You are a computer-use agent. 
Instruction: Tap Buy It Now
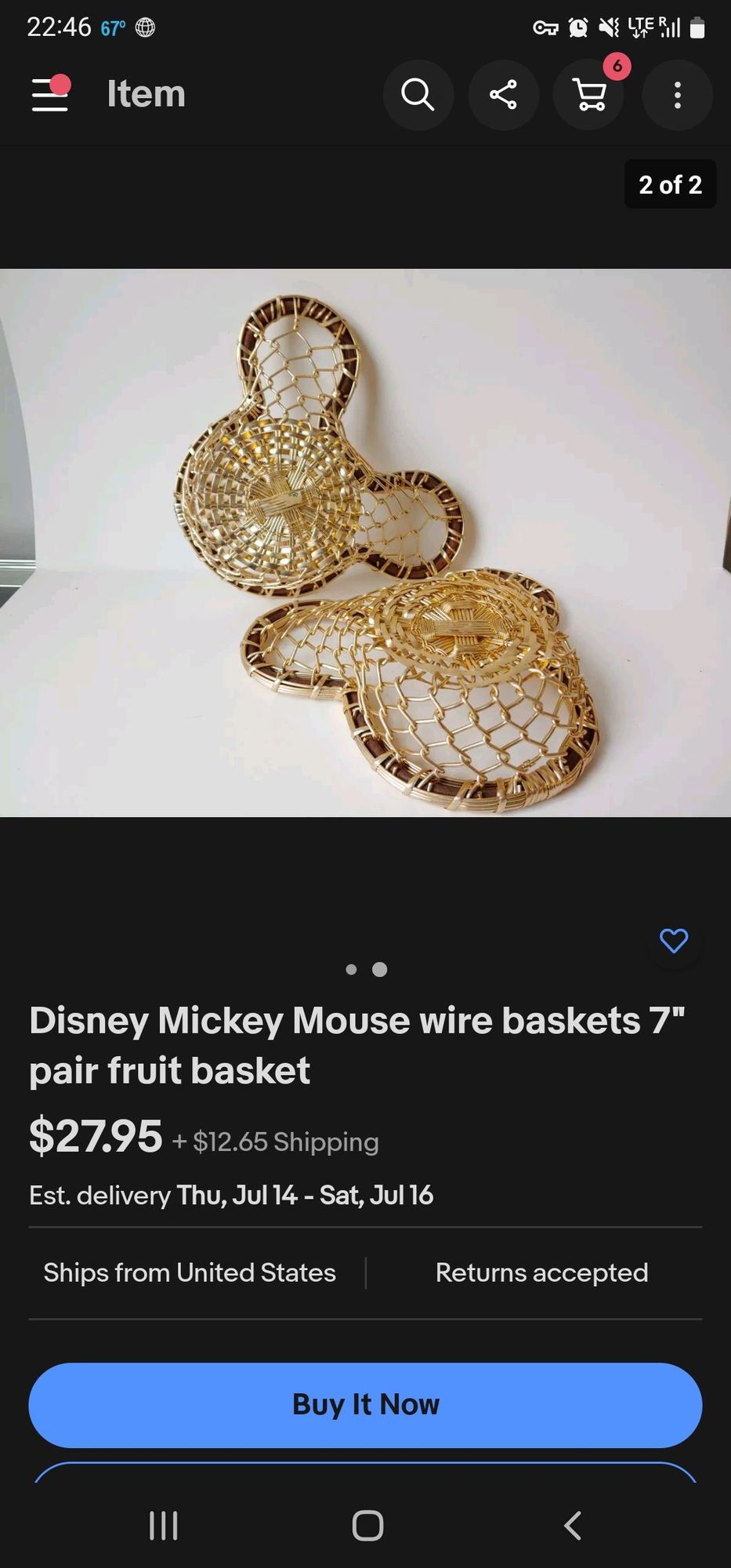[x=365, y=1404]
